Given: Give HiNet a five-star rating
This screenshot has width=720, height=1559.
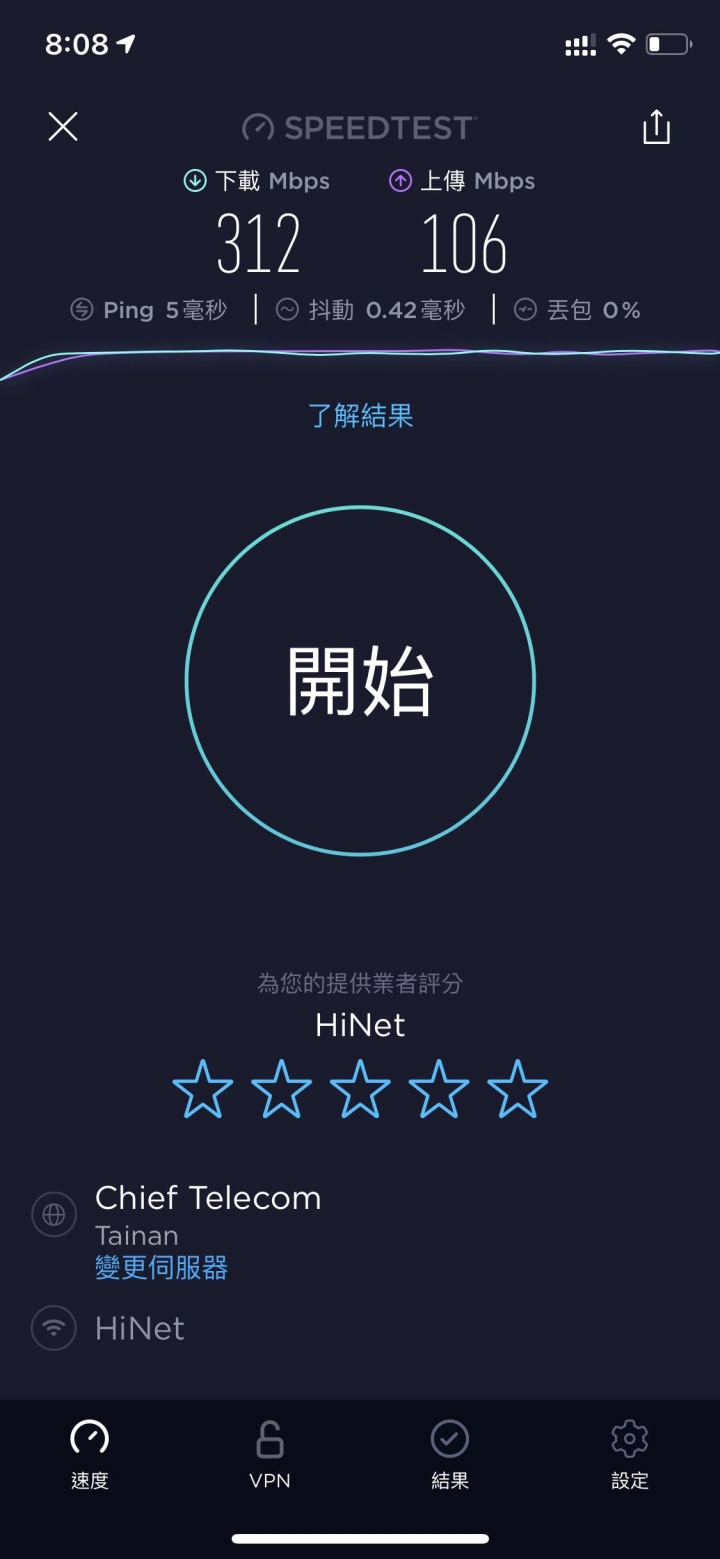Looking at the screenshot, I should [518, 1090].
